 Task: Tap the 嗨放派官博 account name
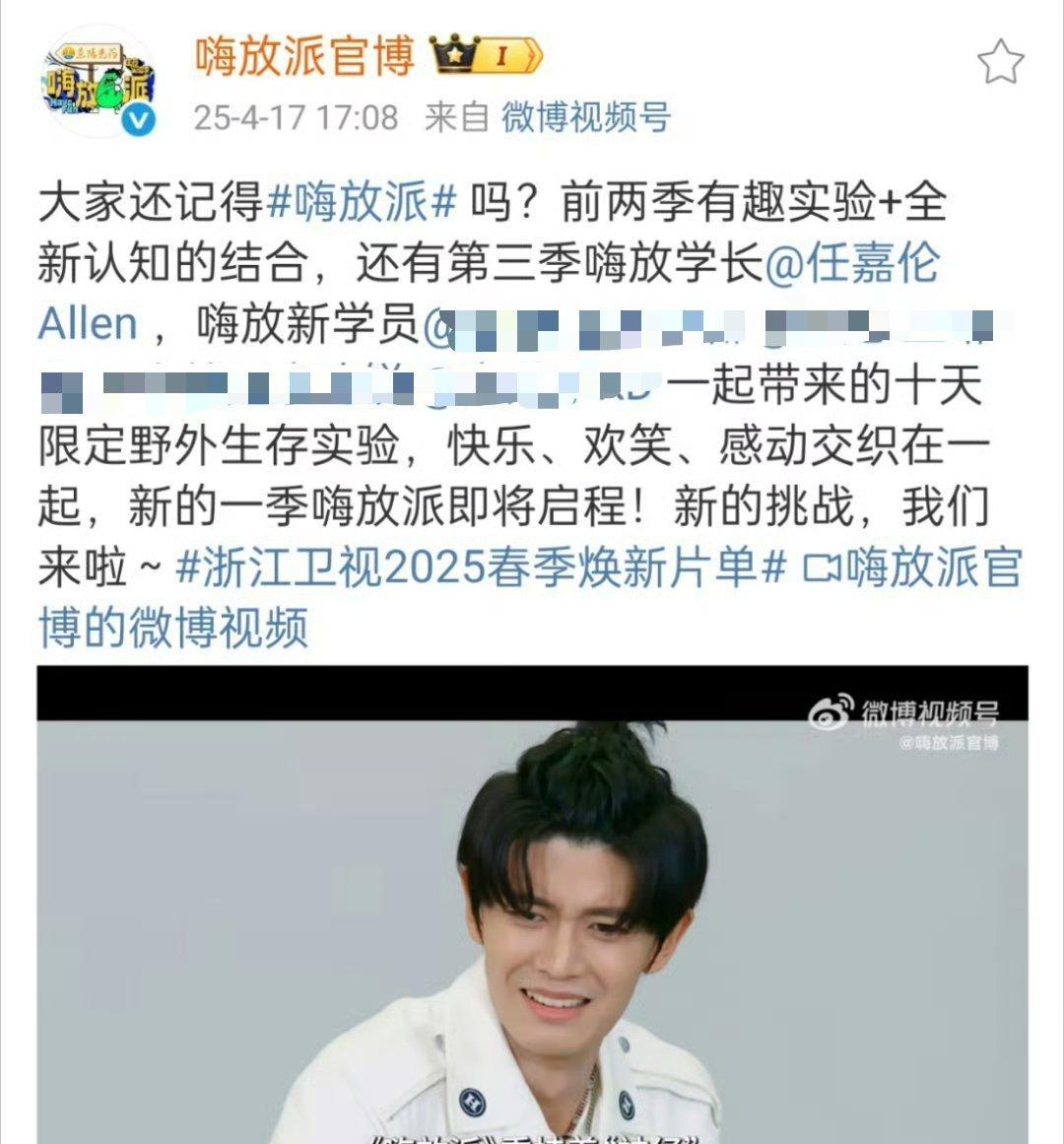pos(303,55)
